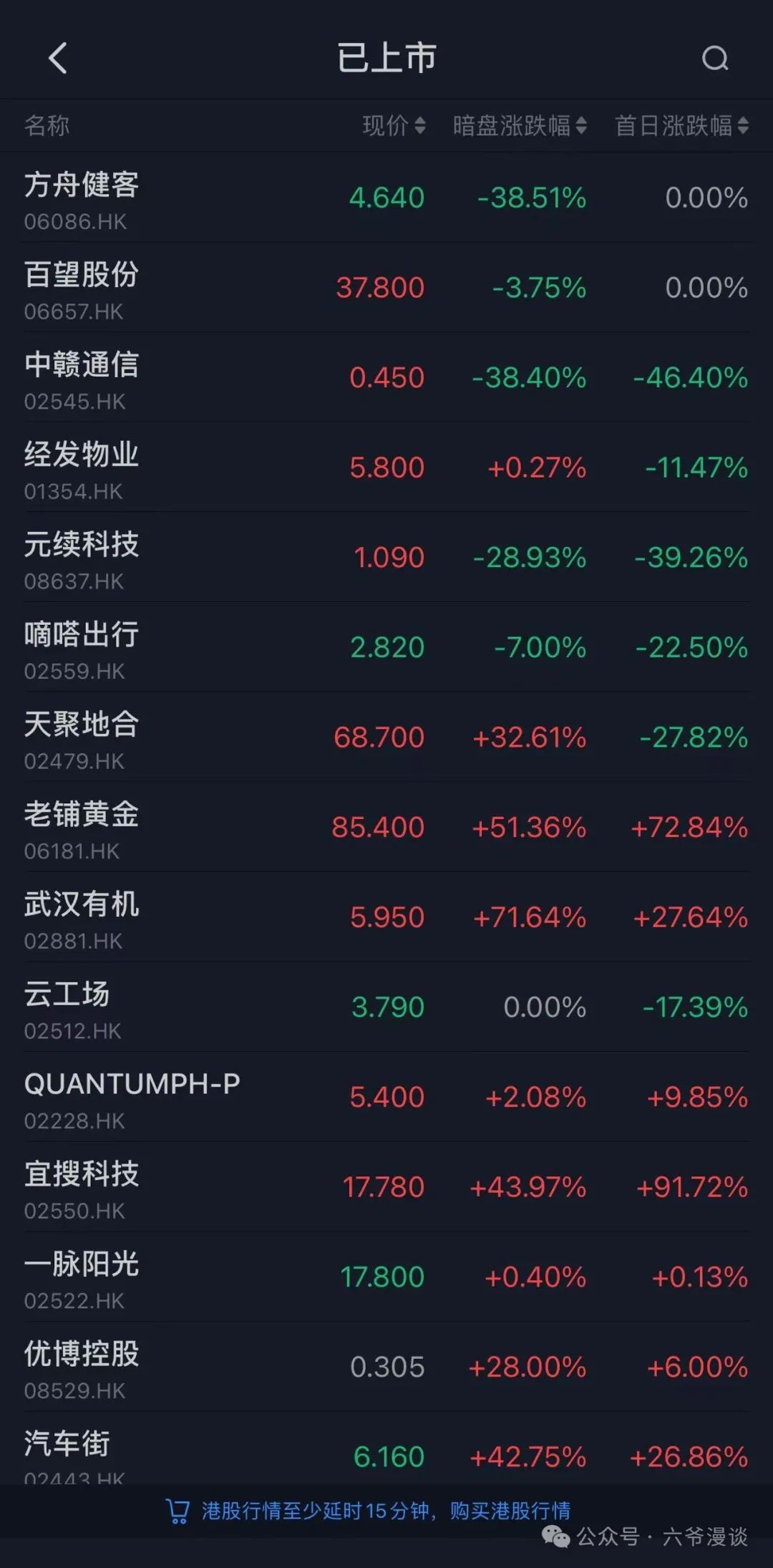This screenshot has width=773, height=1568.
Task: Sort stocks by 暗盘涨跌幅
Action: (x=520, y=126)
